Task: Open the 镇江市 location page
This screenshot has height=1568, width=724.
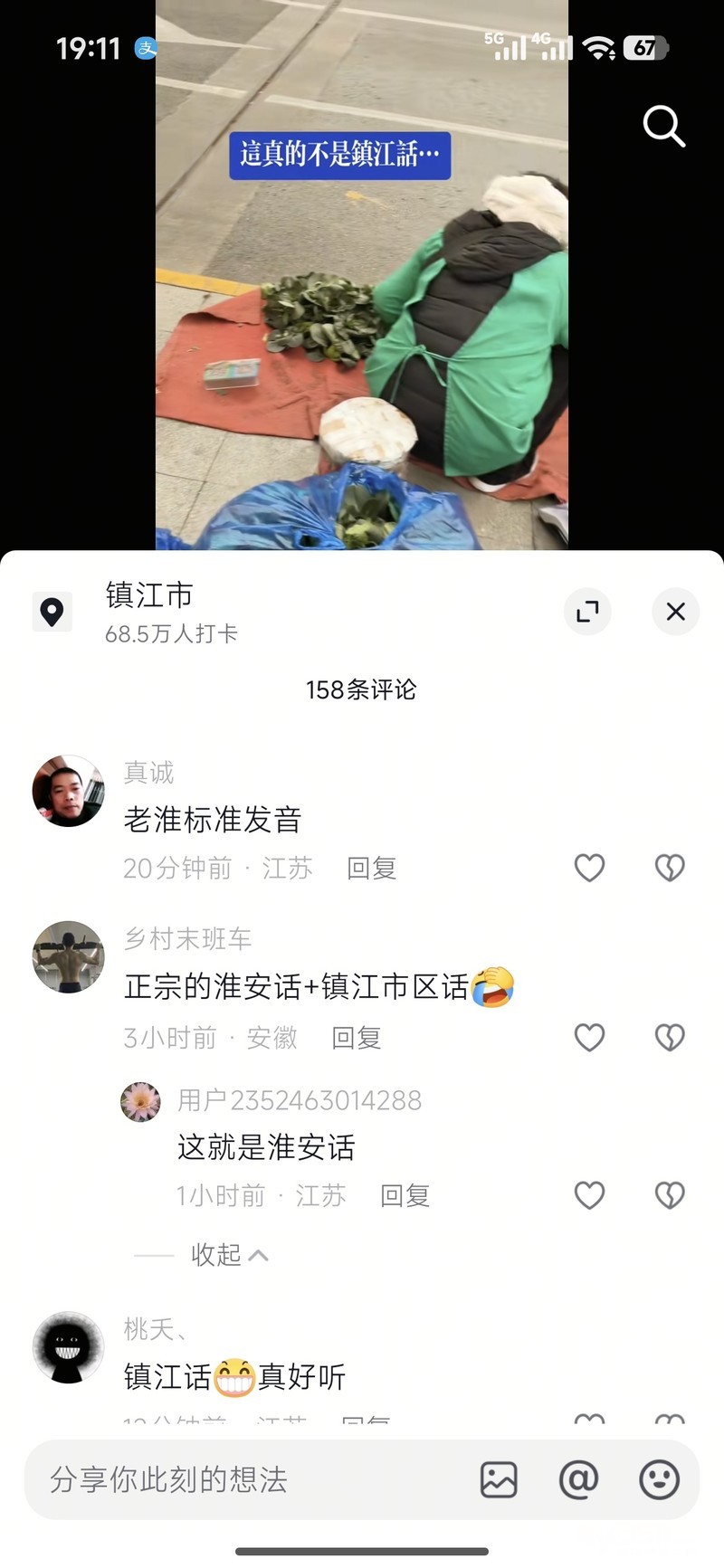Action: [x=149, y=595]
